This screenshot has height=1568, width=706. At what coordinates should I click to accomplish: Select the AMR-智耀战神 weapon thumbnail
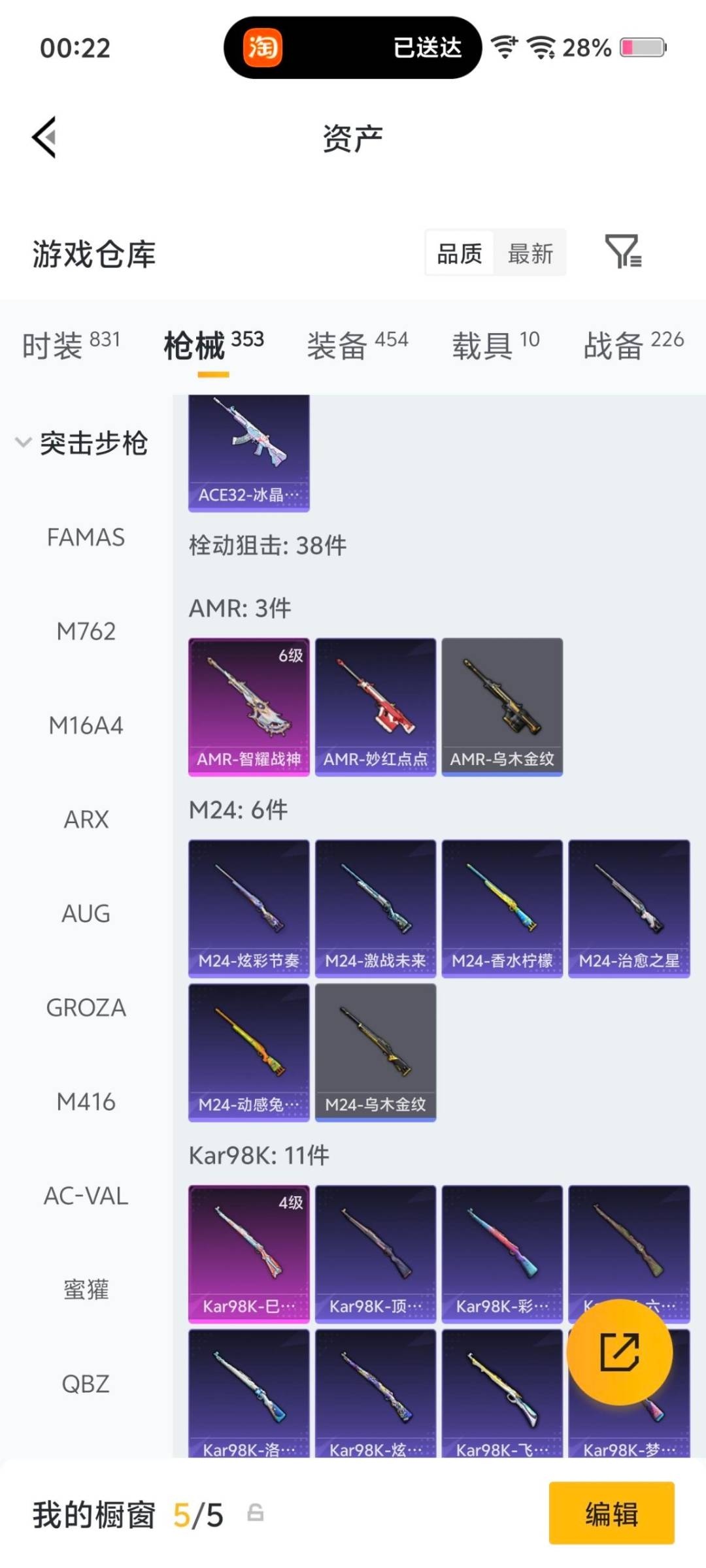(x=249, y=706)
